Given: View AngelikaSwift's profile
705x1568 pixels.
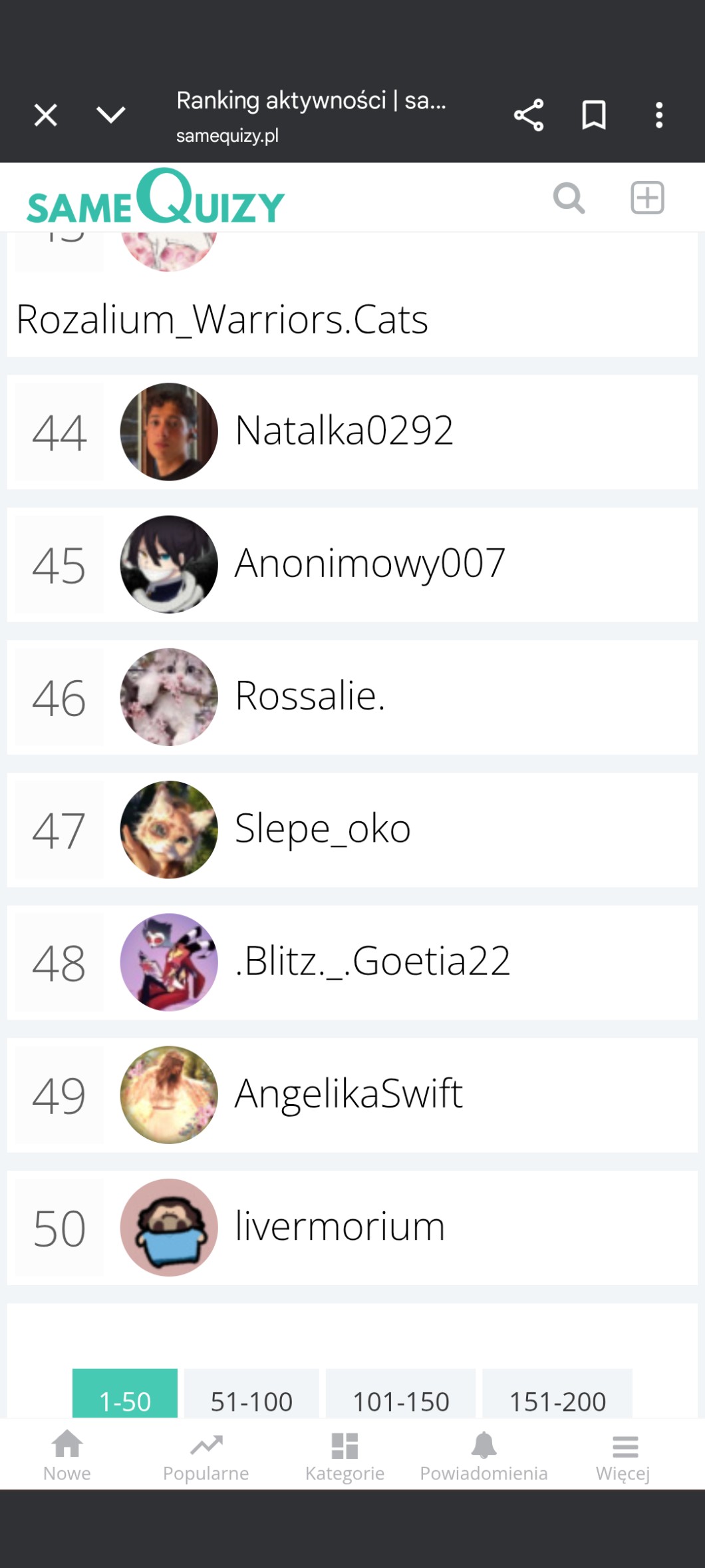Looking at the screenshot, I should point(352,1095).
